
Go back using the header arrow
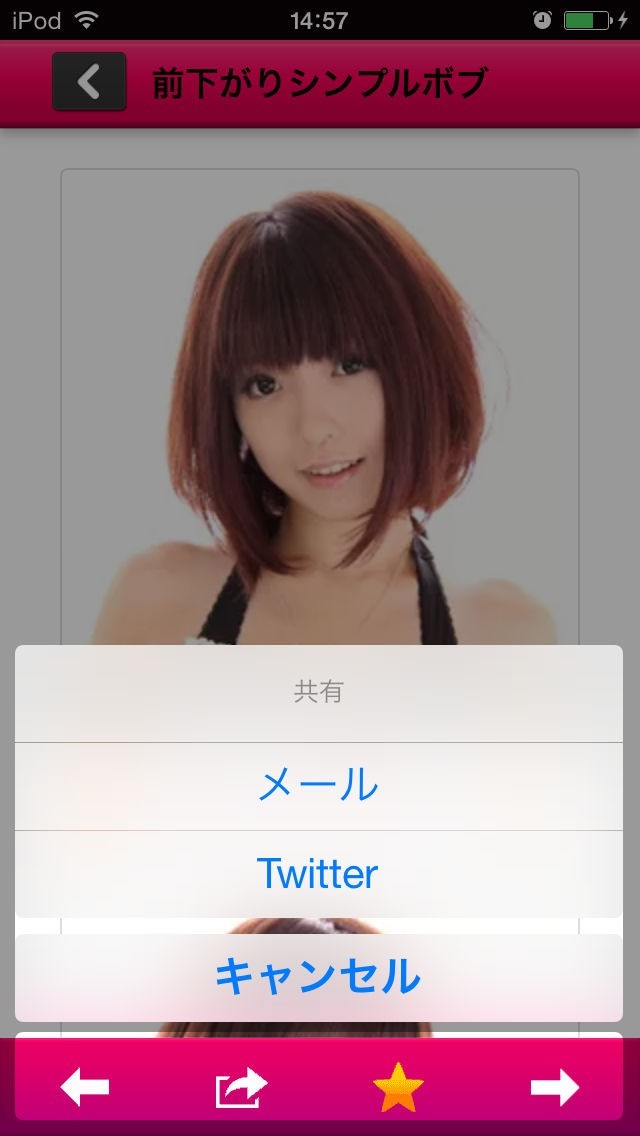pos(89,81)
